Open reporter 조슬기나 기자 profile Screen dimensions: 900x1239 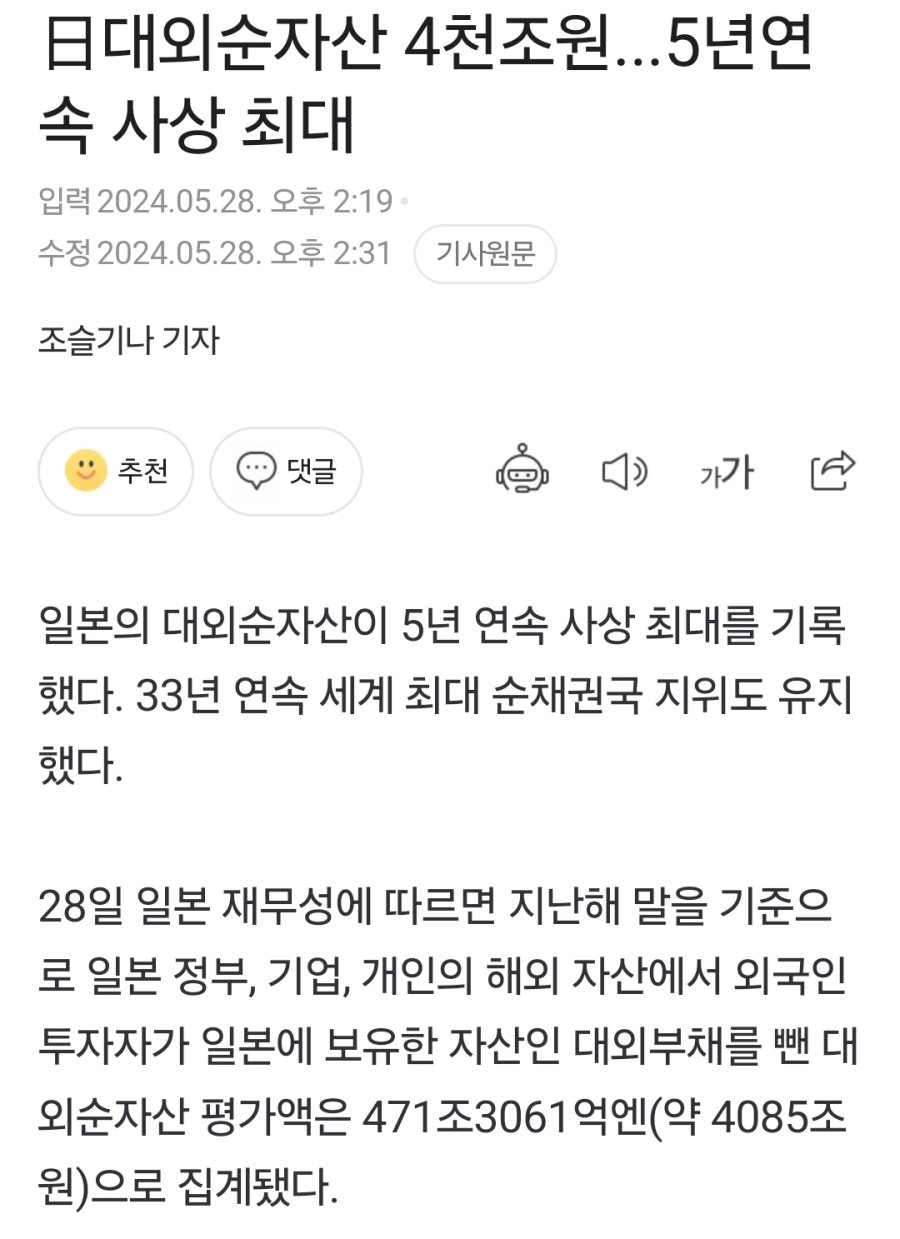pos(128,342)
